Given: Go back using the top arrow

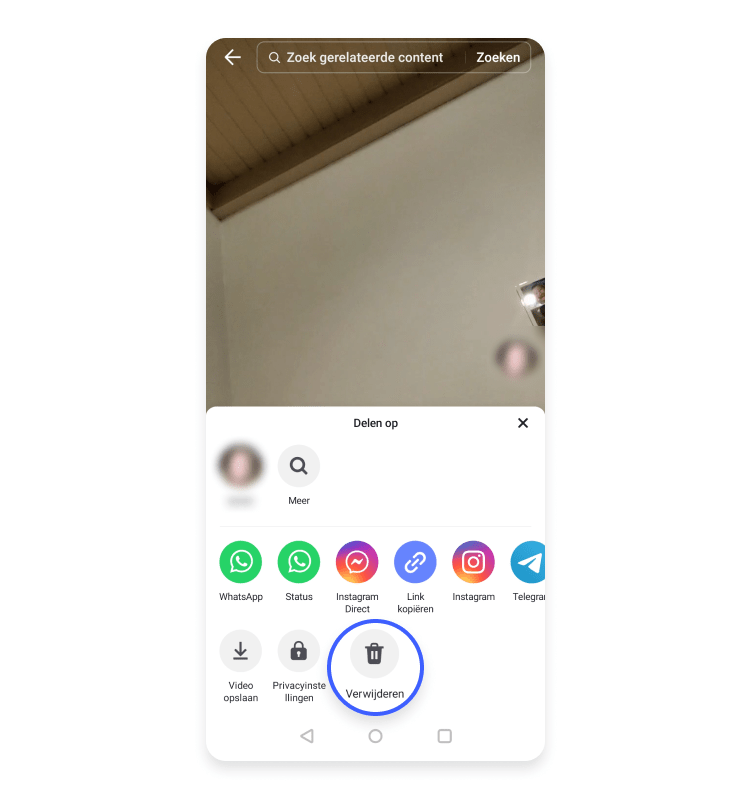Looking at the screenshot, I should [x=233, y=57].
